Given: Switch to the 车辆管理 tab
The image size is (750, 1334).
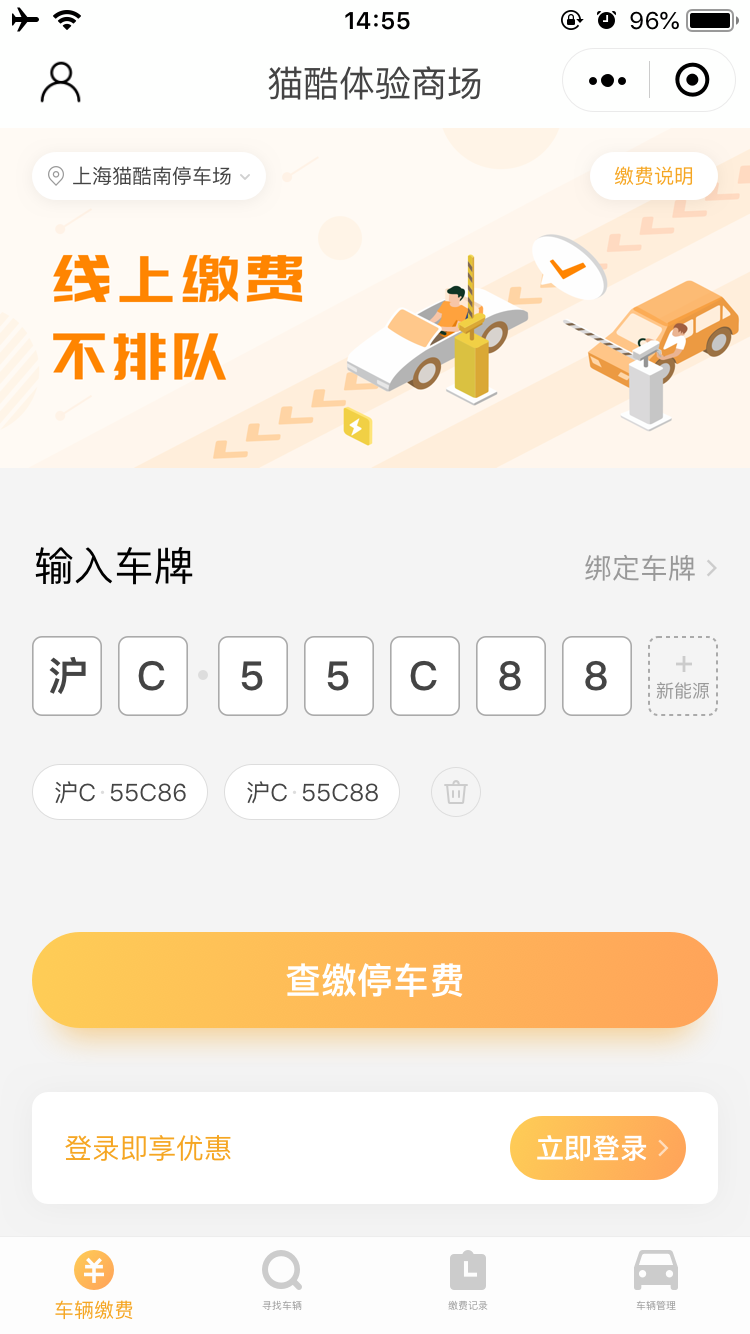Looking at the screenshot, I should point(656,1283).
